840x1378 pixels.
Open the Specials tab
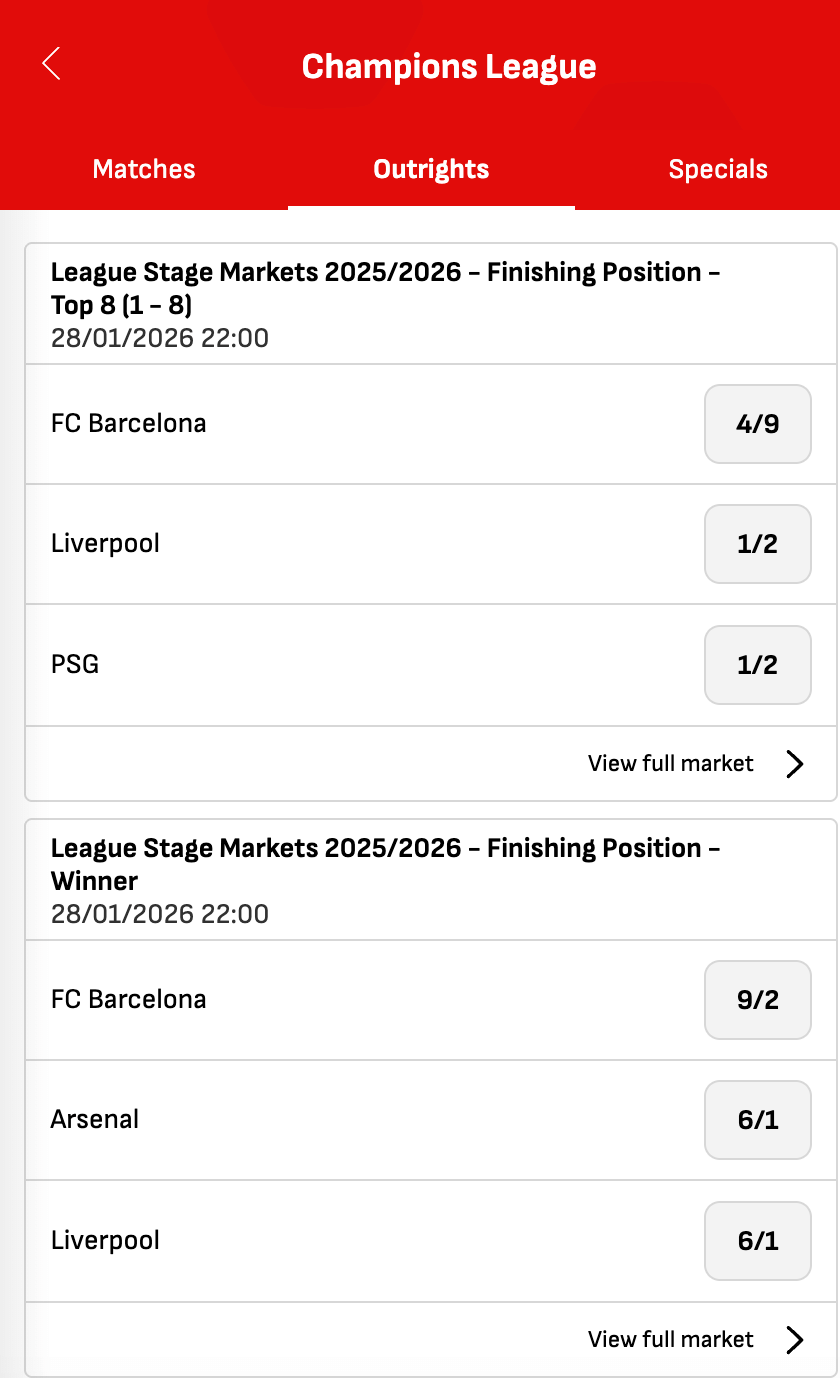(x=718, y=169)
